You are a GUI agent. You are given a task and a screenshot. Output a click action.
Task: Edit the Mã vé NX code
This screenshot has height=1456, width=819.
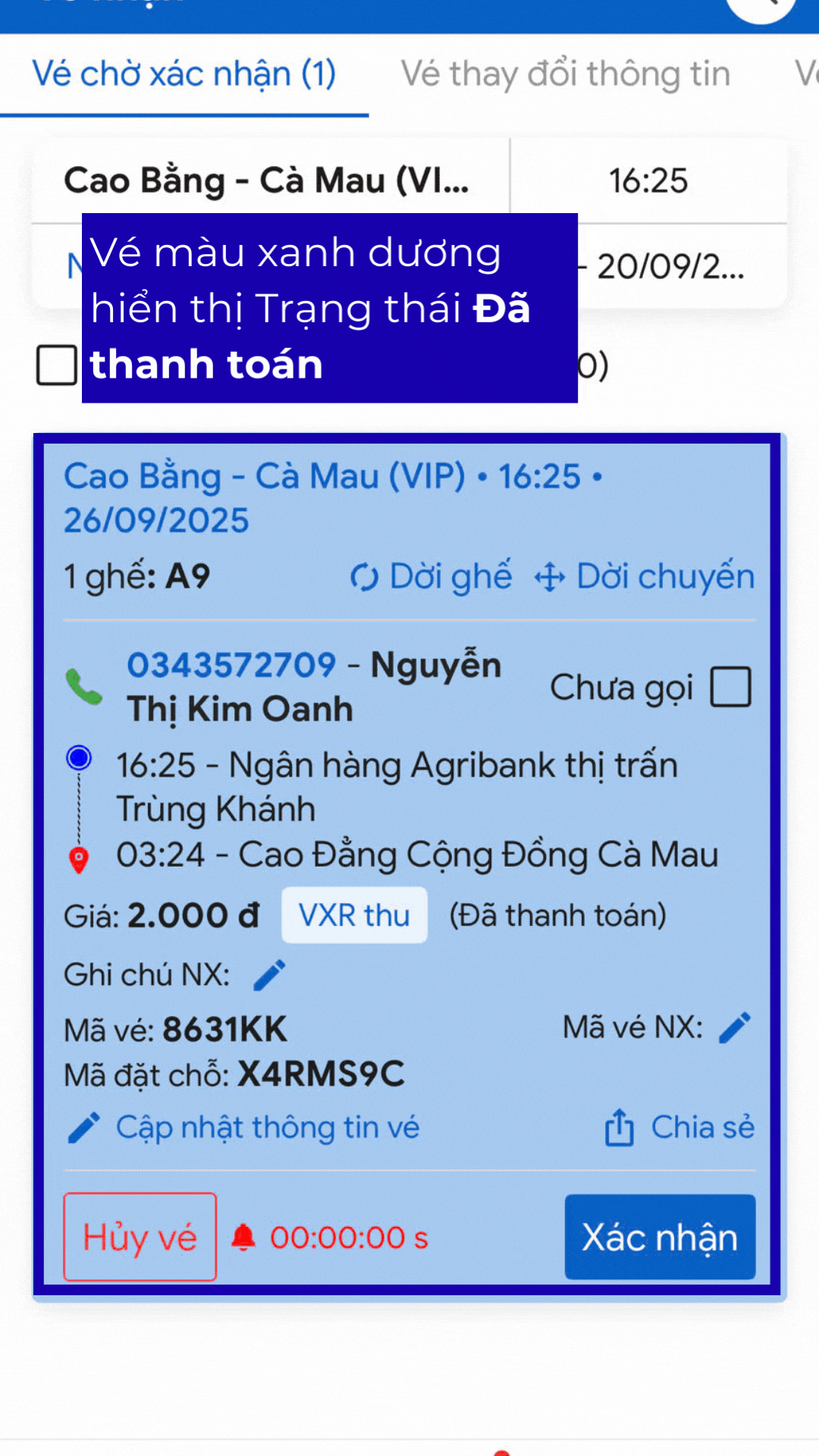coord(734,1028)
